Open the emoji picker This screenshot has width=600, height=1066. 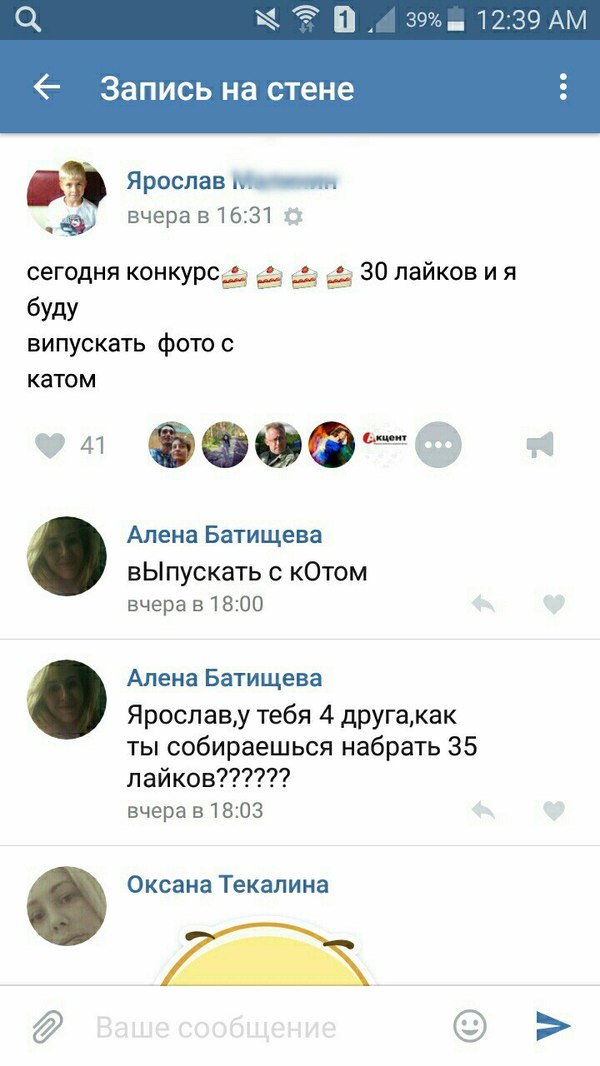coord(470,1026)
